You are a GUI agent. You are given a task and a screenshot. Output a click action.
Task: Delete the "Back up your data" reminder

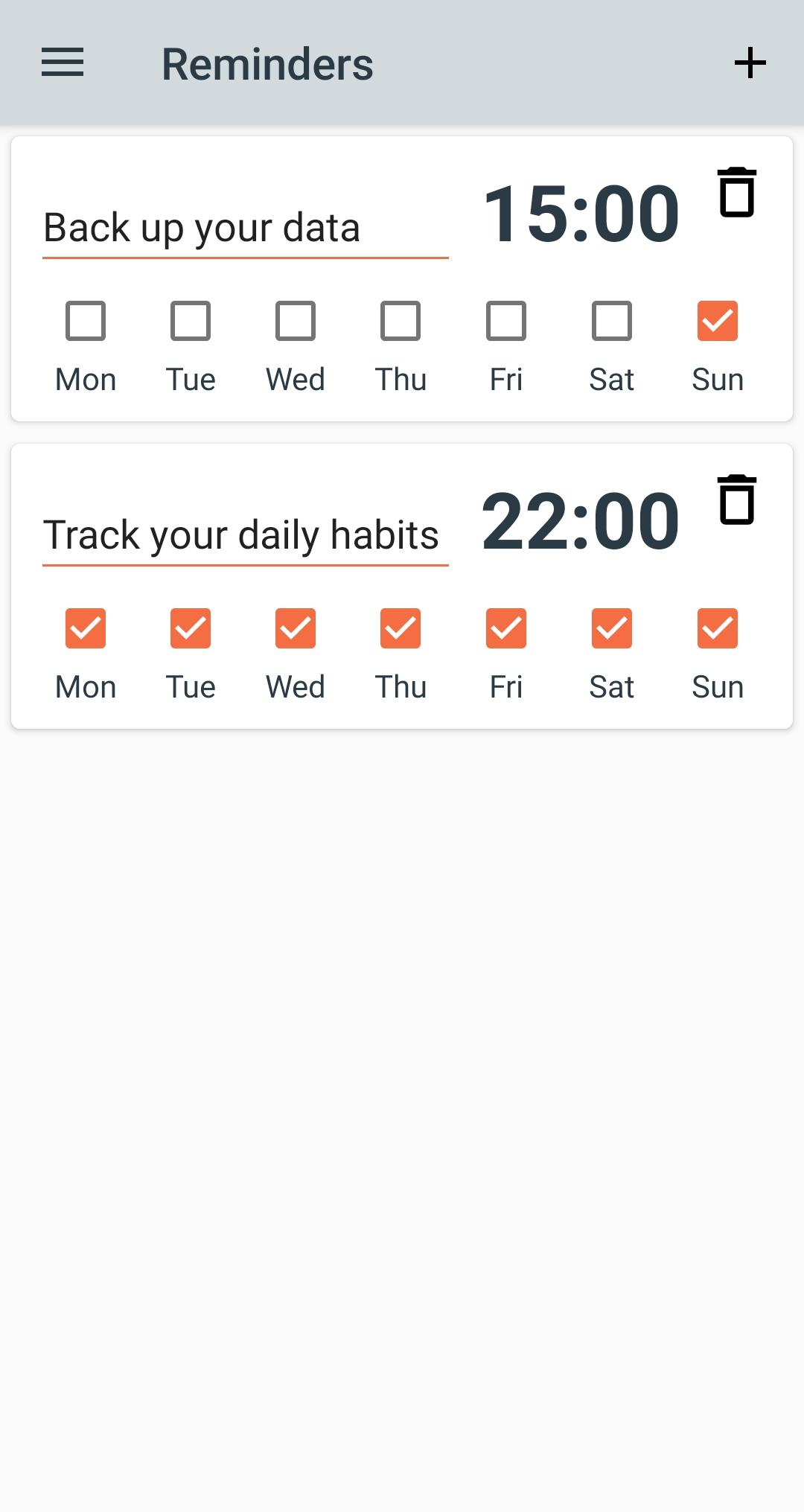[737, 192]
